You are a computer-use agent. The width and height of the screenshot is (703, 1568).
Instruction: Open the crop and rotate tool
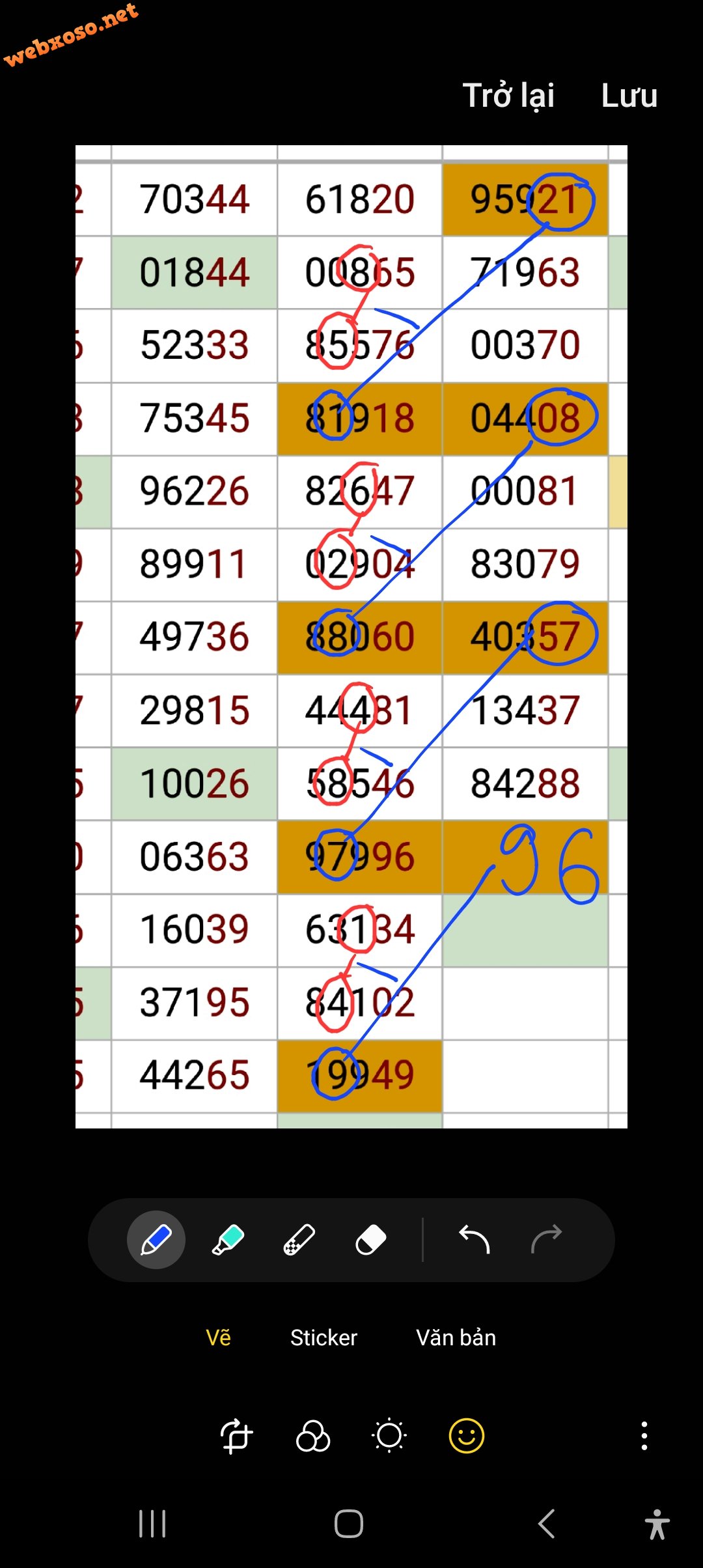click(x=236, y=1436)
